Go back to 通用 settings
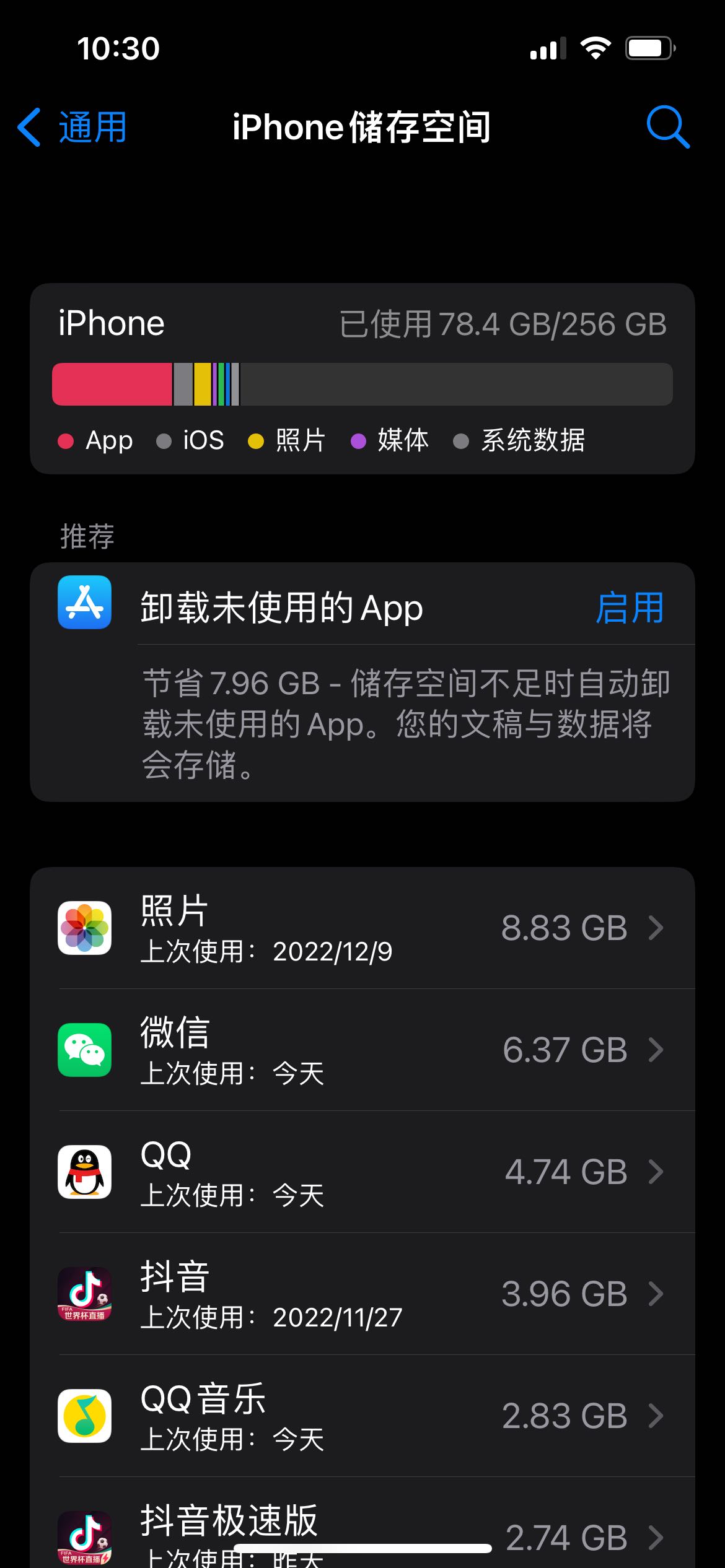The height and width of the screenshot is (1568, 725). click(x=72, y=128)
